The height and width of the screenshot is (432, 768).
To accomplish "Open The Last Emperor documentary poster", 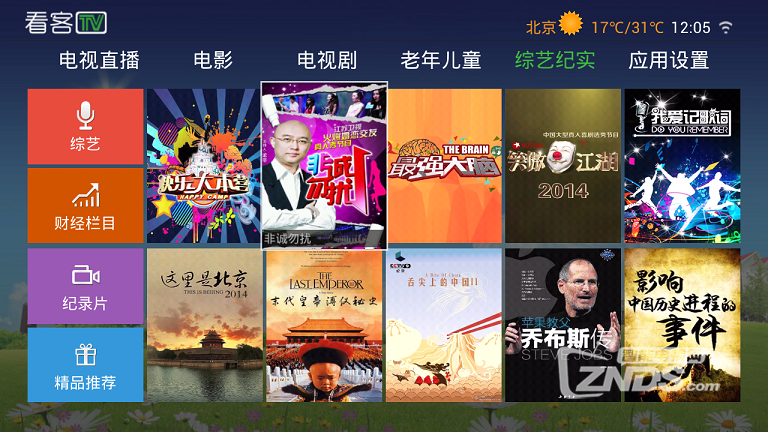I will (324, 325).
